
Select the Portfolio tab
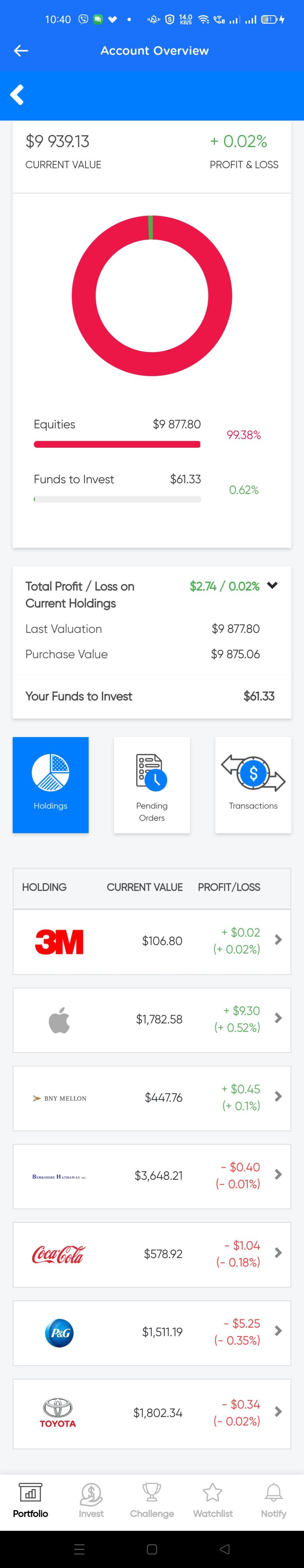(30, 1500)
